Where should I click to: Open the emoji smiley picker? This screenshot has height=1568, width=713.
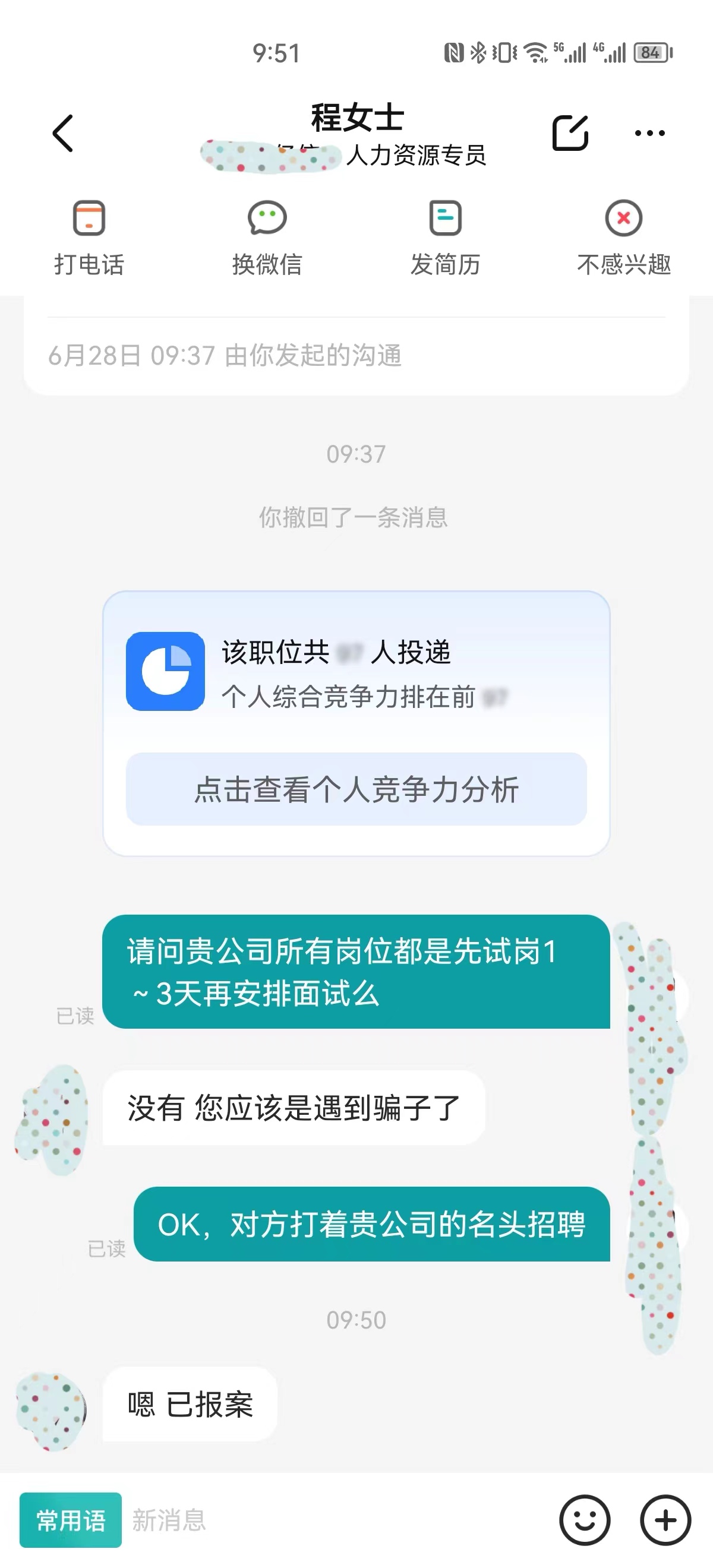584,1520
